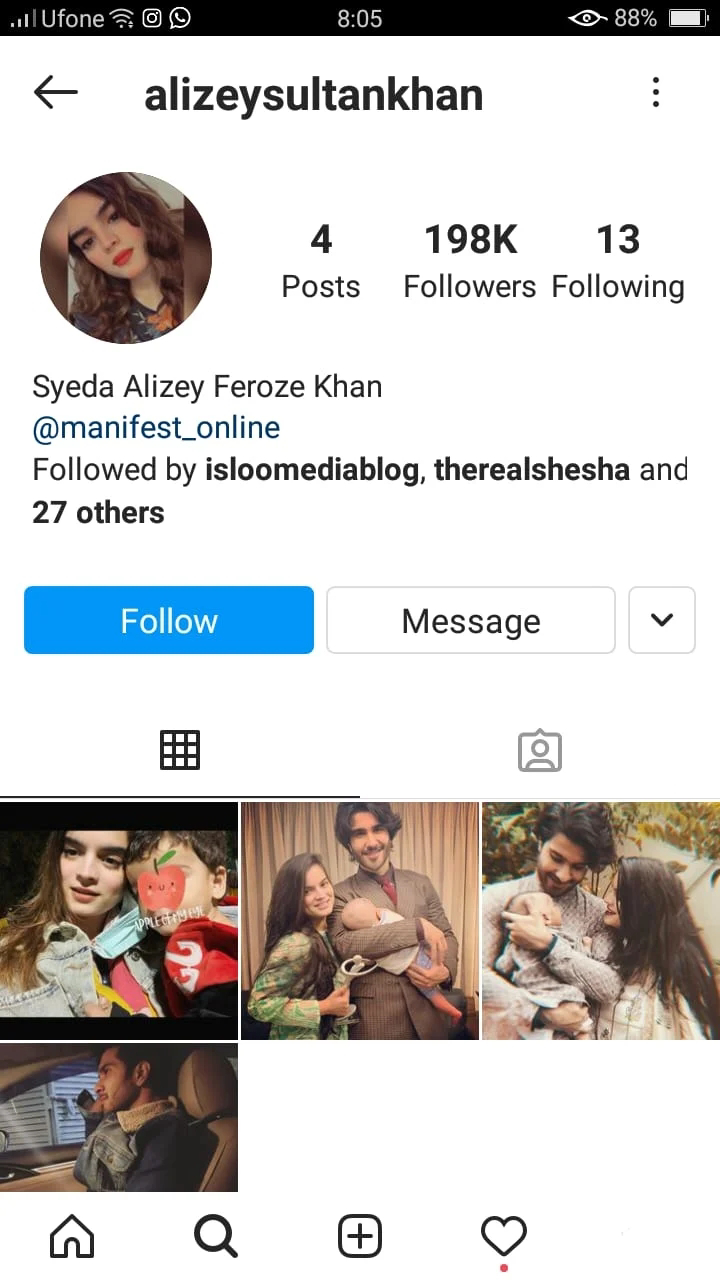Viewport: 720px width, 1280px height.
Task: View the 198K followers list
Action: tap(470, 261)
